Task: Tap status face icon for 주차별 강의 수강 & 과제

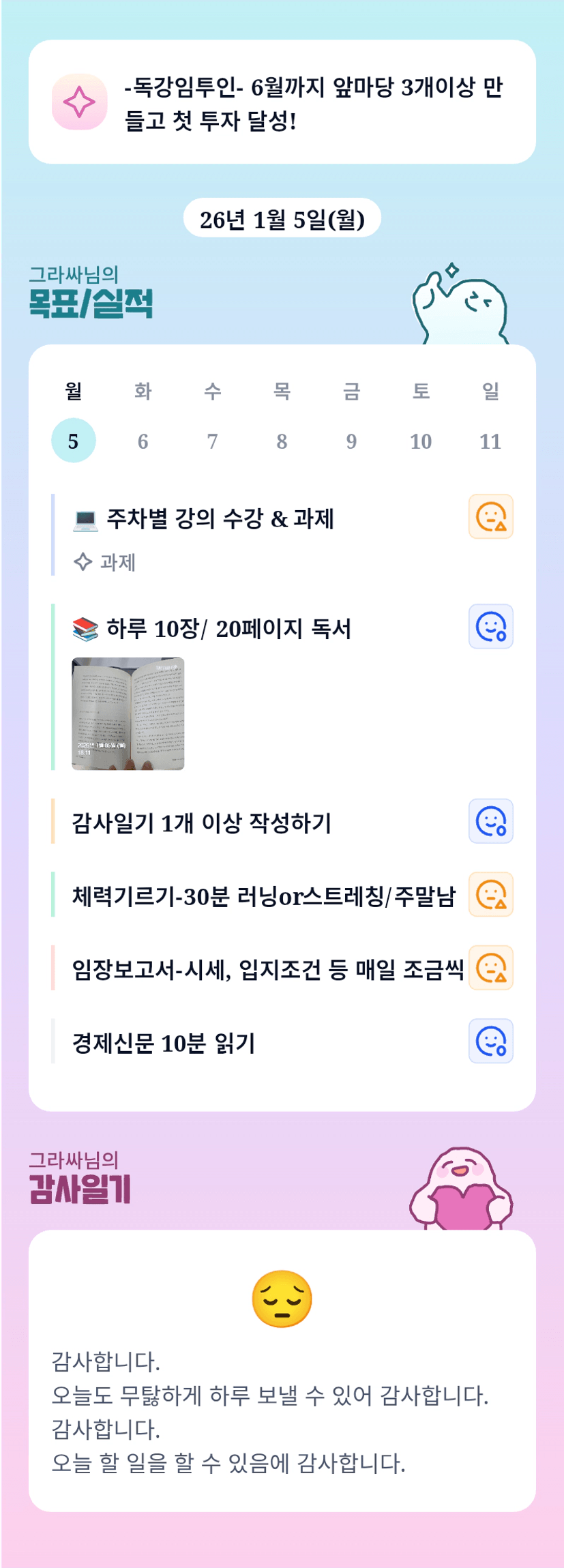Action: (x=490, y=516)
